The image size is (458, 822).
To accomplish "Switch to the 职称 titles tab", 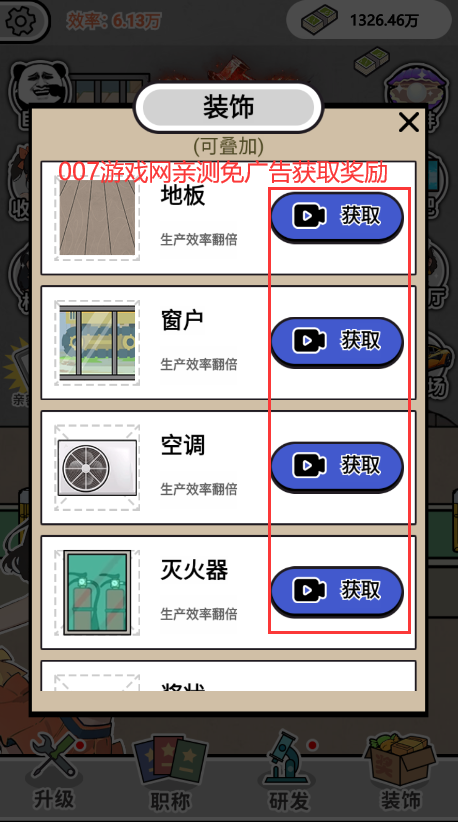I will (171, 773).
